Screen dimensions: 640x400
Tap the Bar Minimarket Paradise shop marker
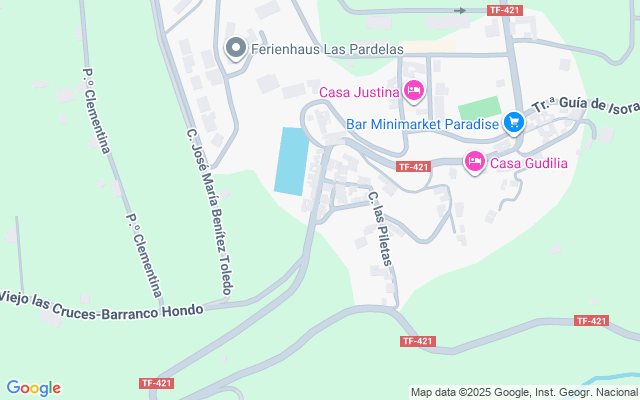[x=513, y=123]
